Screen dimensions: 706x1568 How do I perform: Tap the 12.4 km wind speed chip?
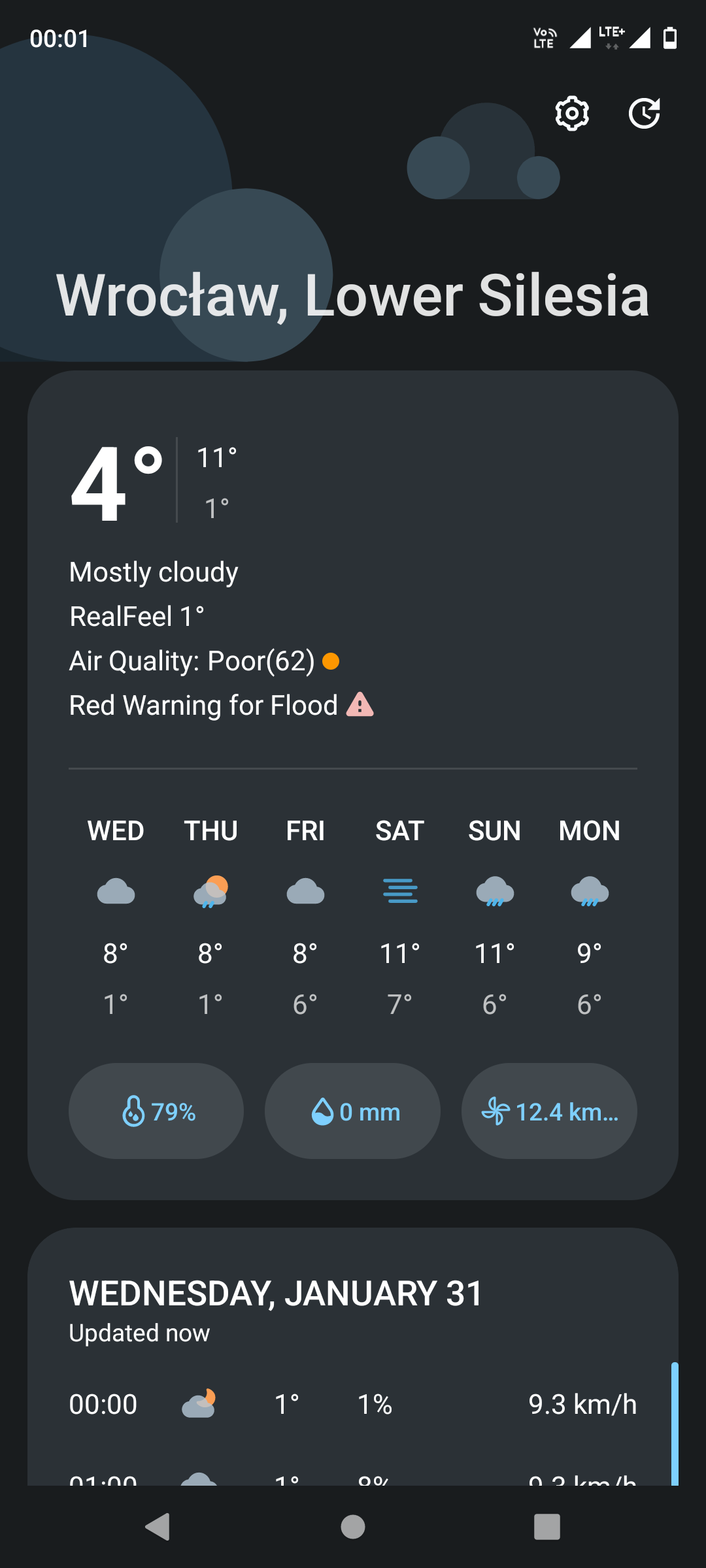coord(549,1111)
